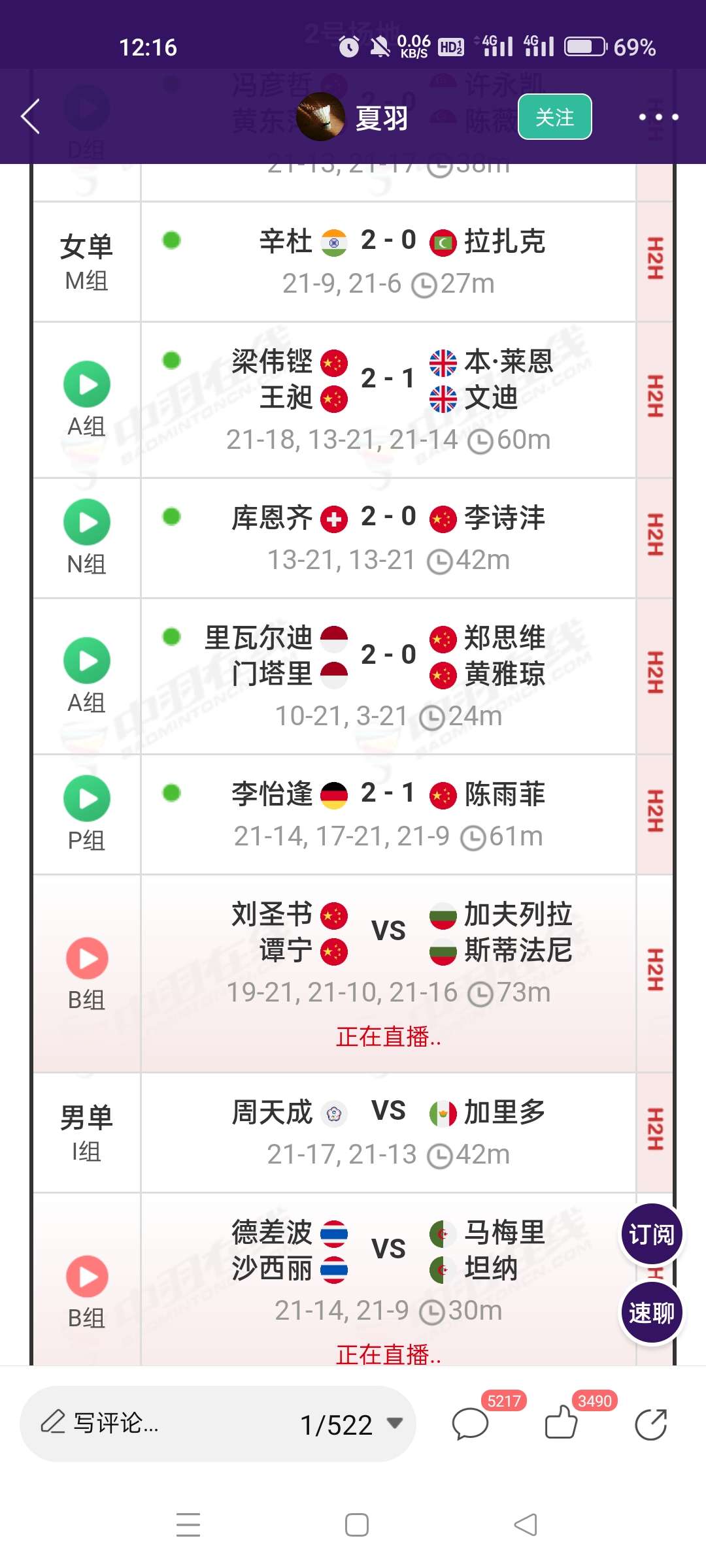Follow author 夏羽 with the 关注 button
Viewport: 706px width, 1568px height.
[x=554, y=117]
